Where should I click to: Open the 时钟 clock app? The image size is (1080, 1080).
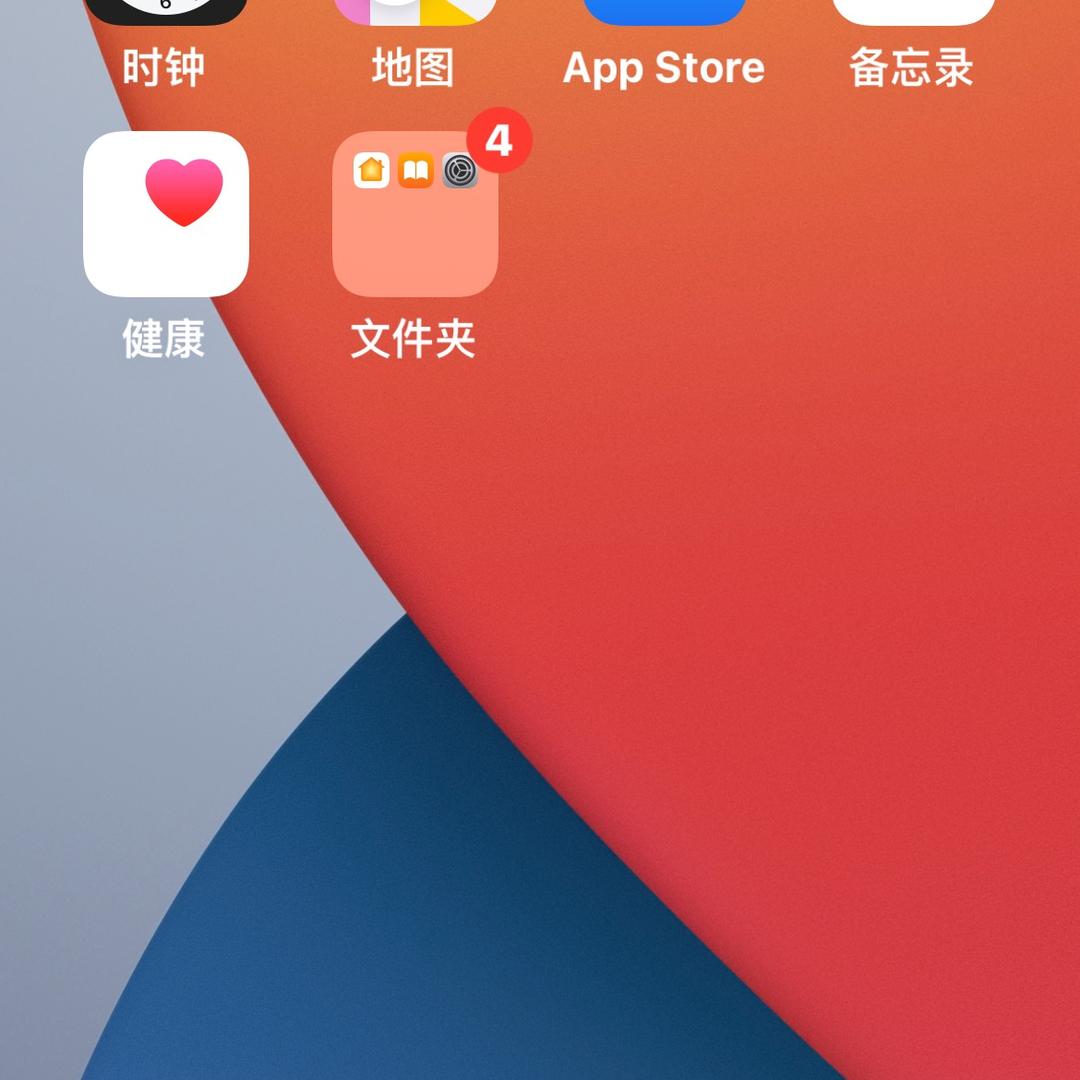click(x=165, y=12)
